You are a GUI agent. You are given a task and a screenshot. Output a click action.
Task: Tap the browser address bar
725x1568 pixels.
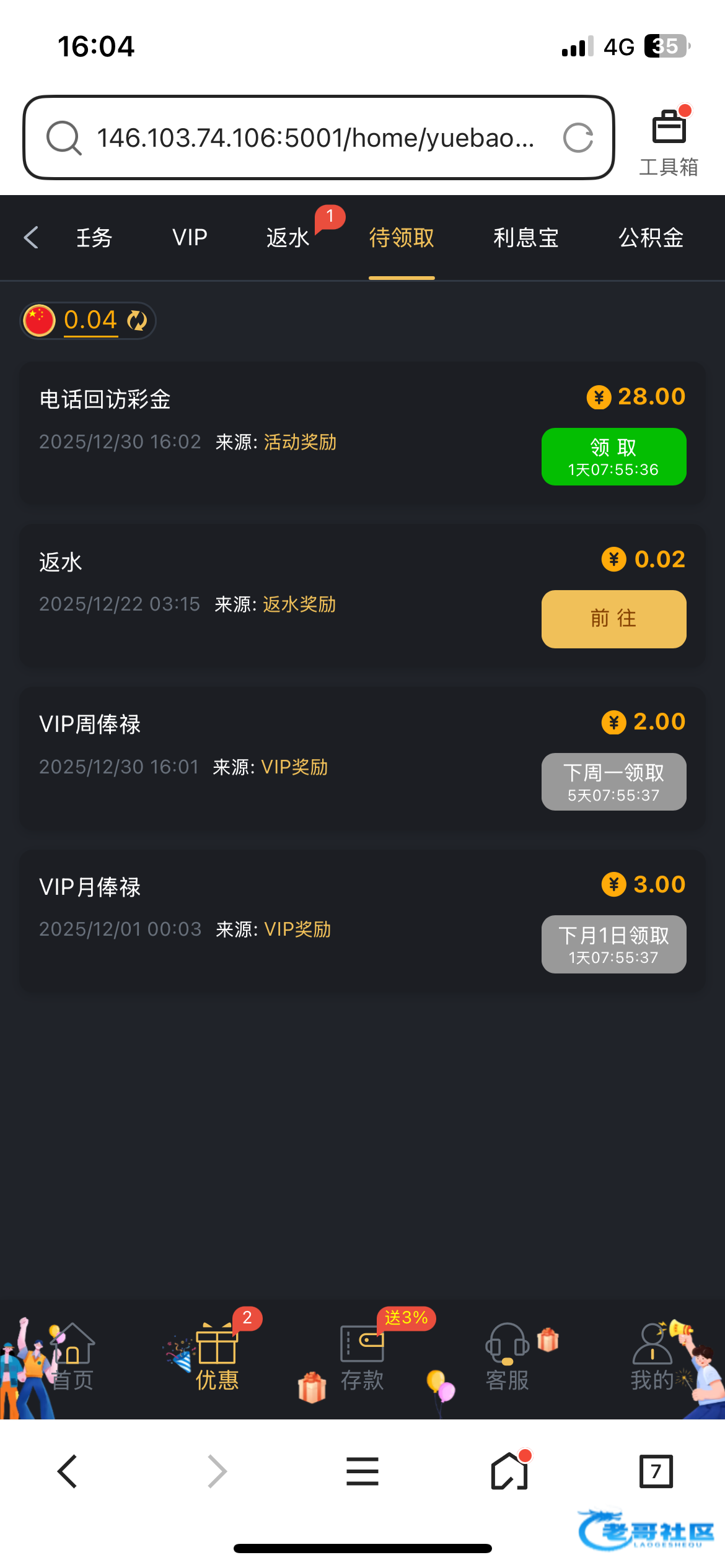315,137
